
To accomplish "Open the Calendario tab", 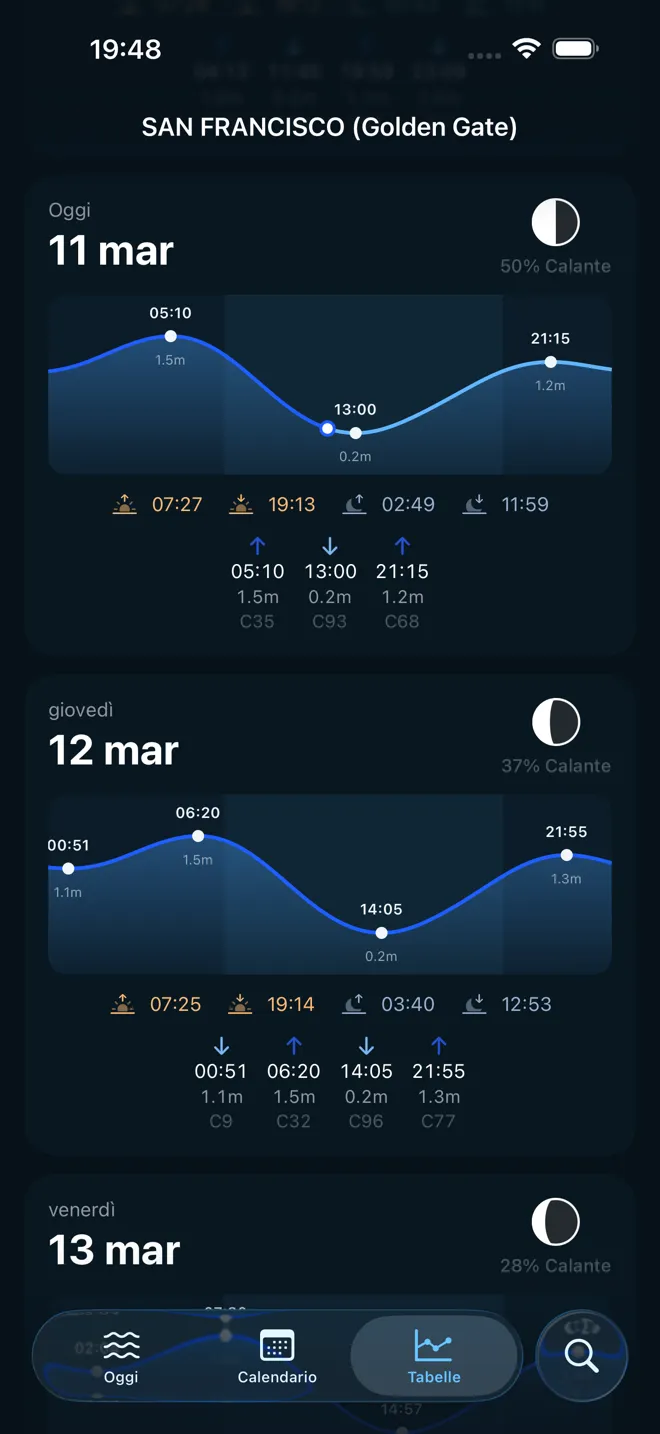I will click(277, 1356).
